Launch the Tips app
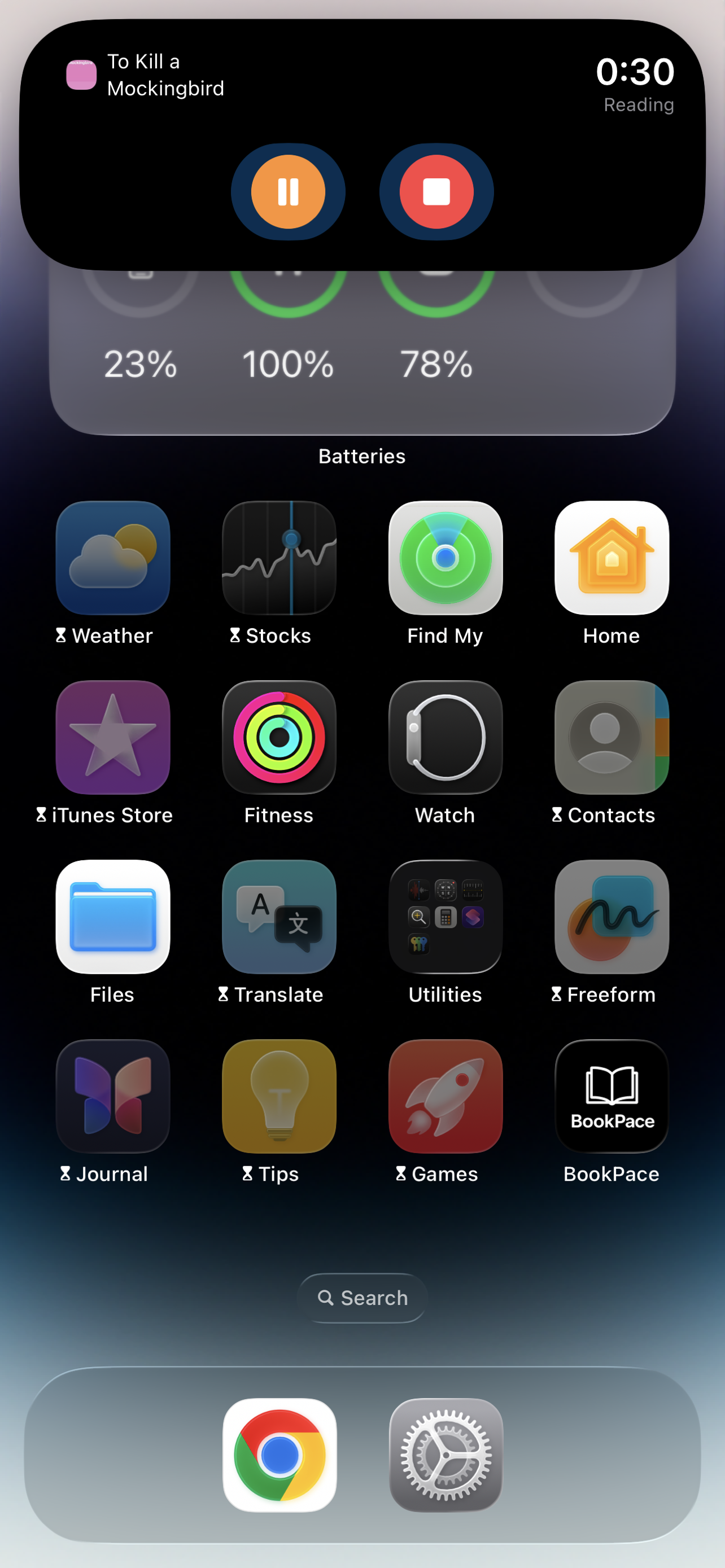The height and width of the screenshot is (1568, 725). [x=279, y=1096]
